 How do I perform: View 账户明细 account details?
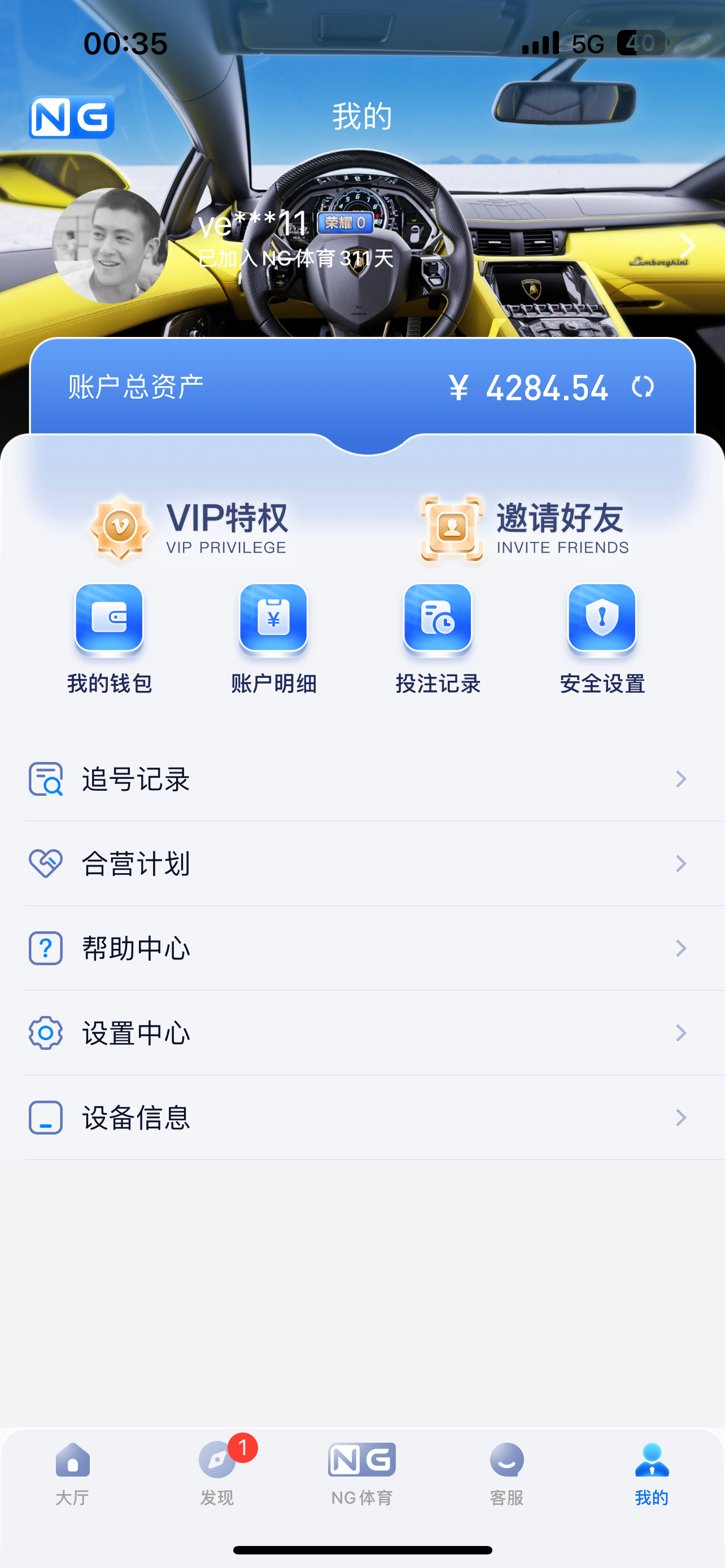273,638
